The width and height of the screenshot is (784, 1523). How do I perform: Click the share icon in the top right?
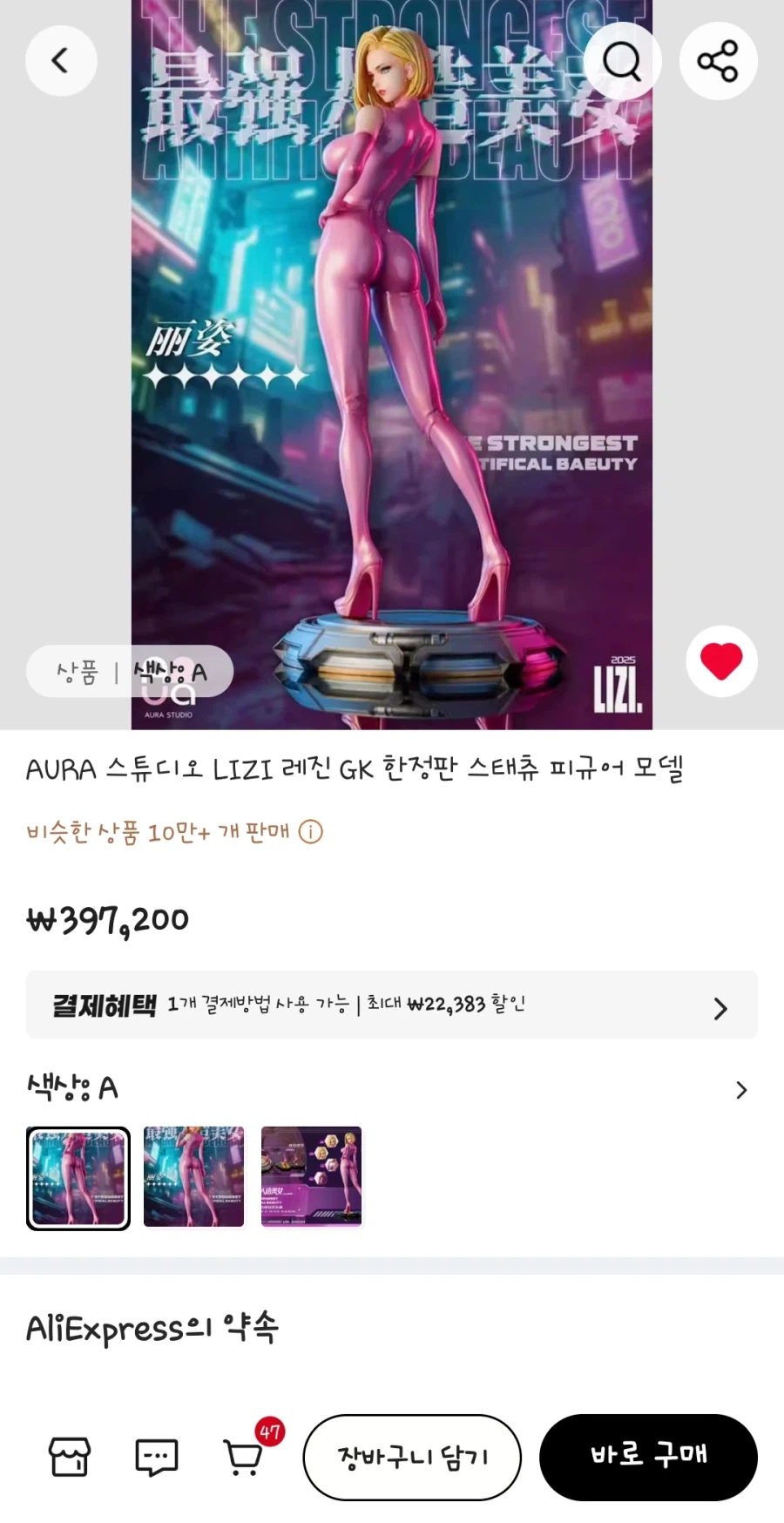point(719,61)
